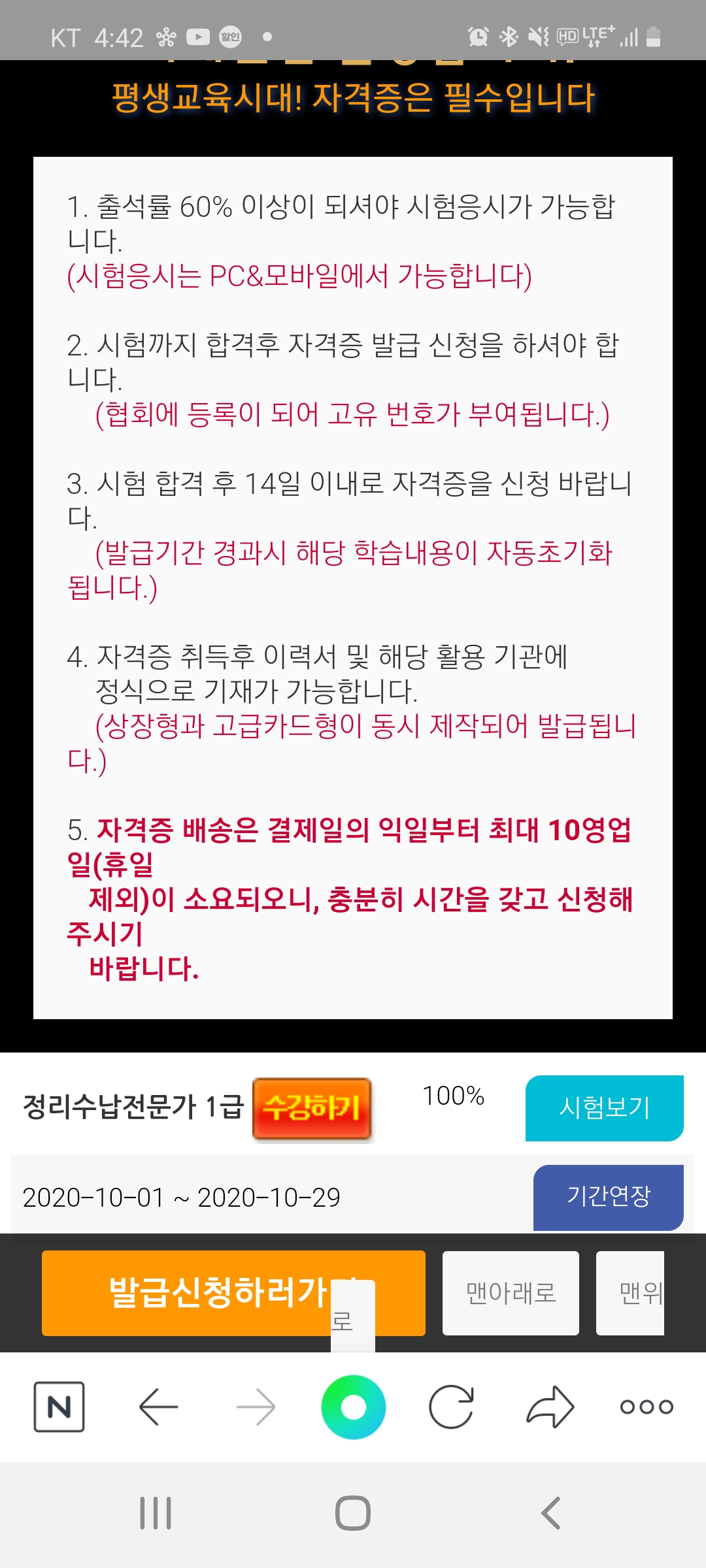Tap the green circle search button
Image resolution: width=706 pixels, height=1568 pixels.
coord(353,1407)
